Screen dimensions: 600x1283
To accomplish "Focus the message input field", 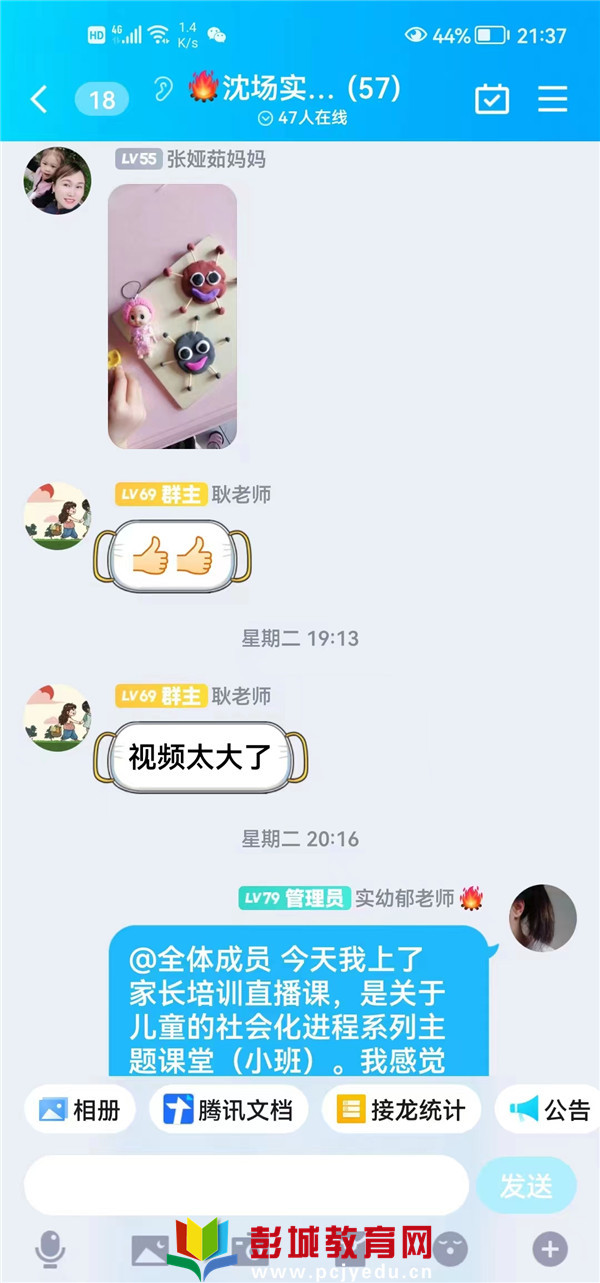I will pyautogui.click(x=246, y=1186).
